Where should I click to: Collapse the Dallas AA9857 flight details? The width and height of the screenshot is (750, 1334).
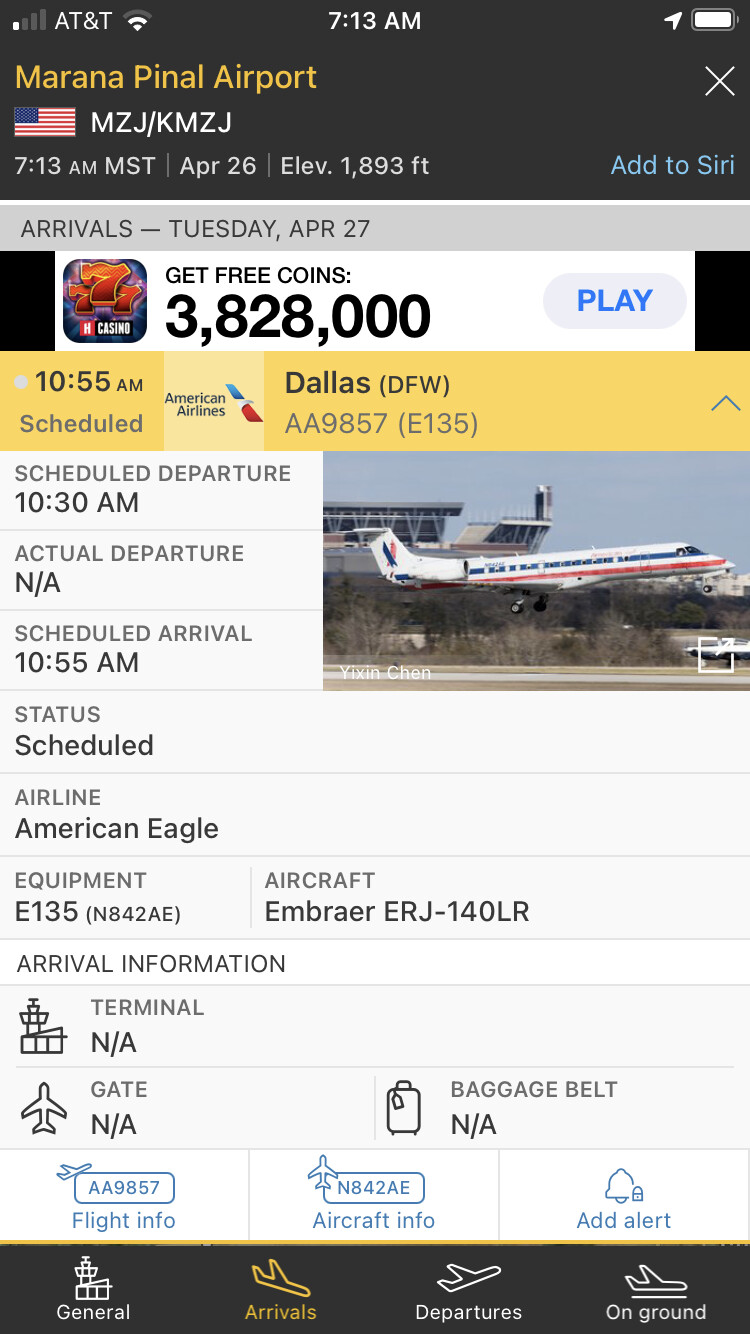(x=725, y=403)
